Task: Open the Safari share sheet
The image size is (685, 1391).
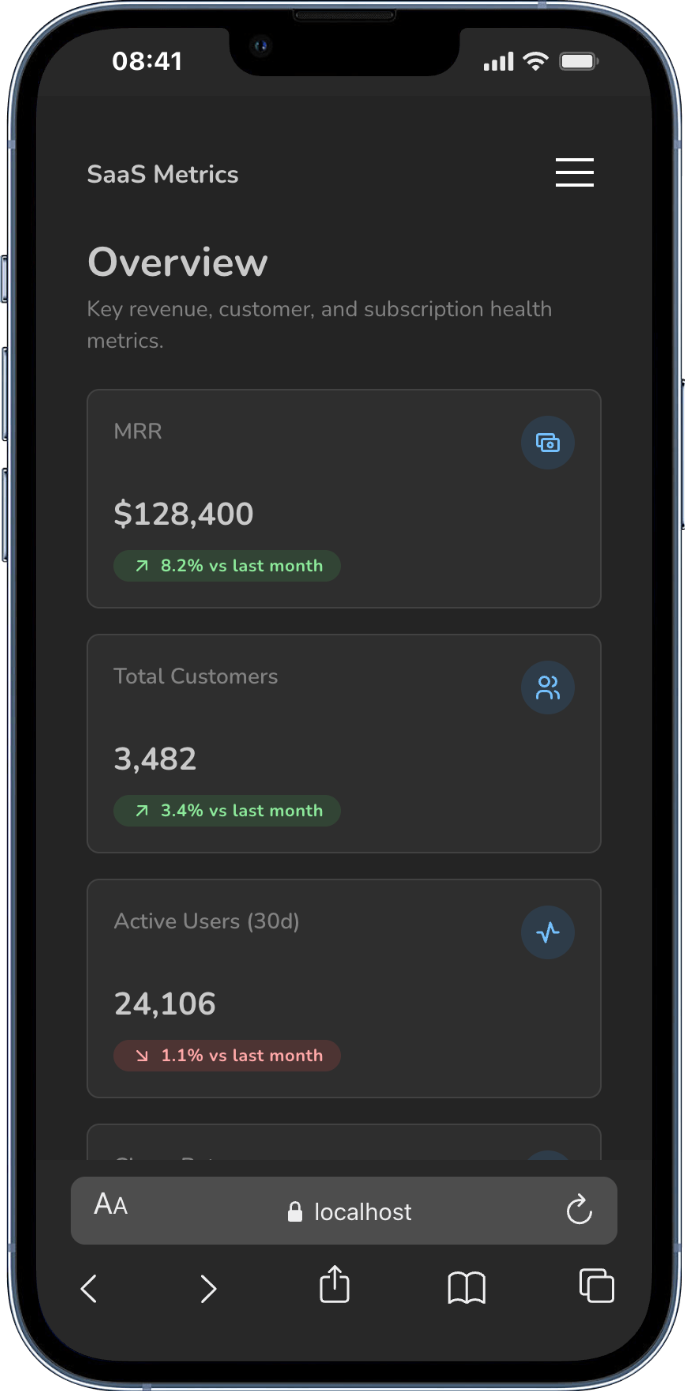Action: click(335, 1285)
